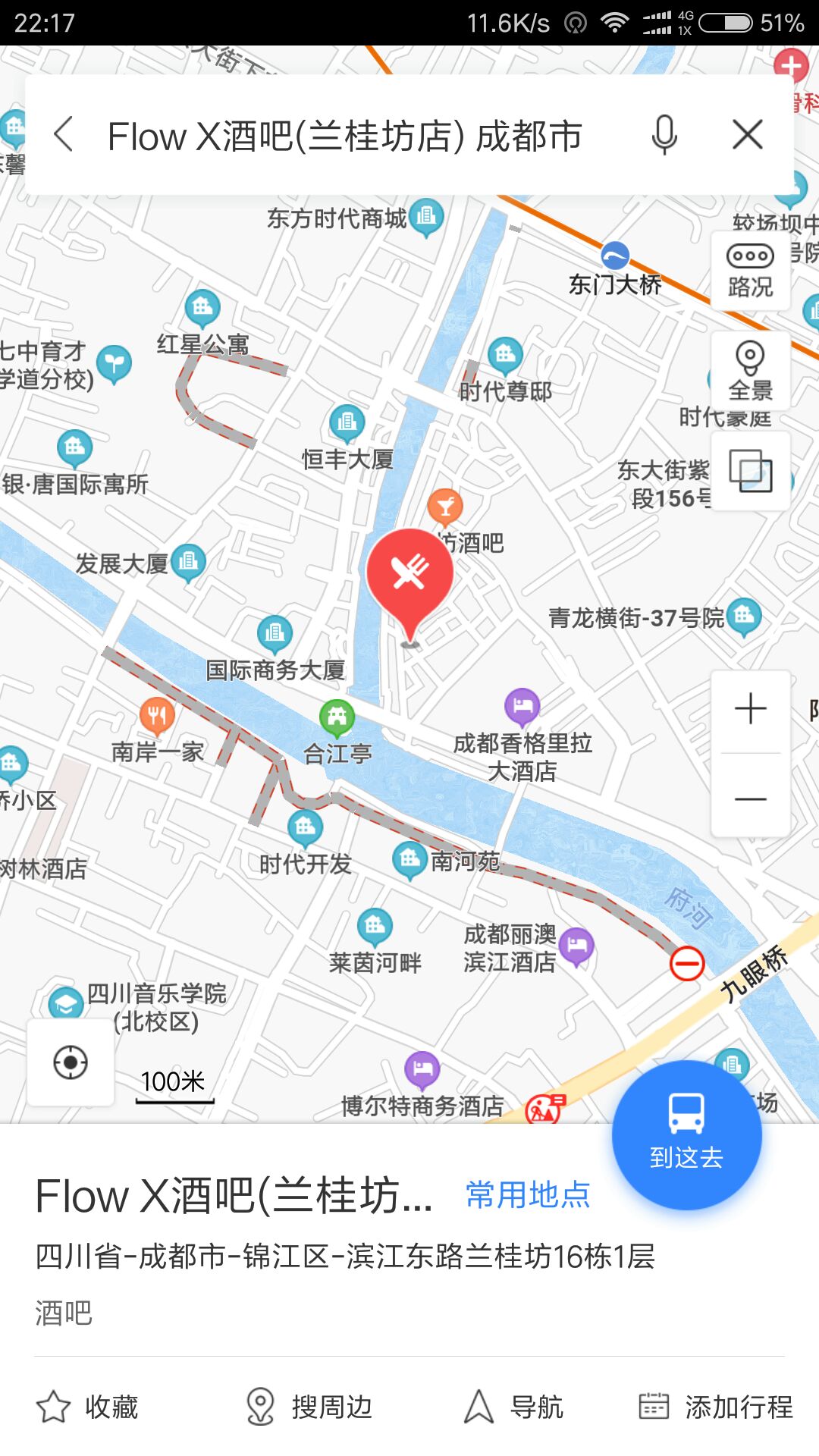Image resolution: width=819 pixels, height=1456 pixels.
Task: Zoom out with the minus button
Action: pos(750,799)
